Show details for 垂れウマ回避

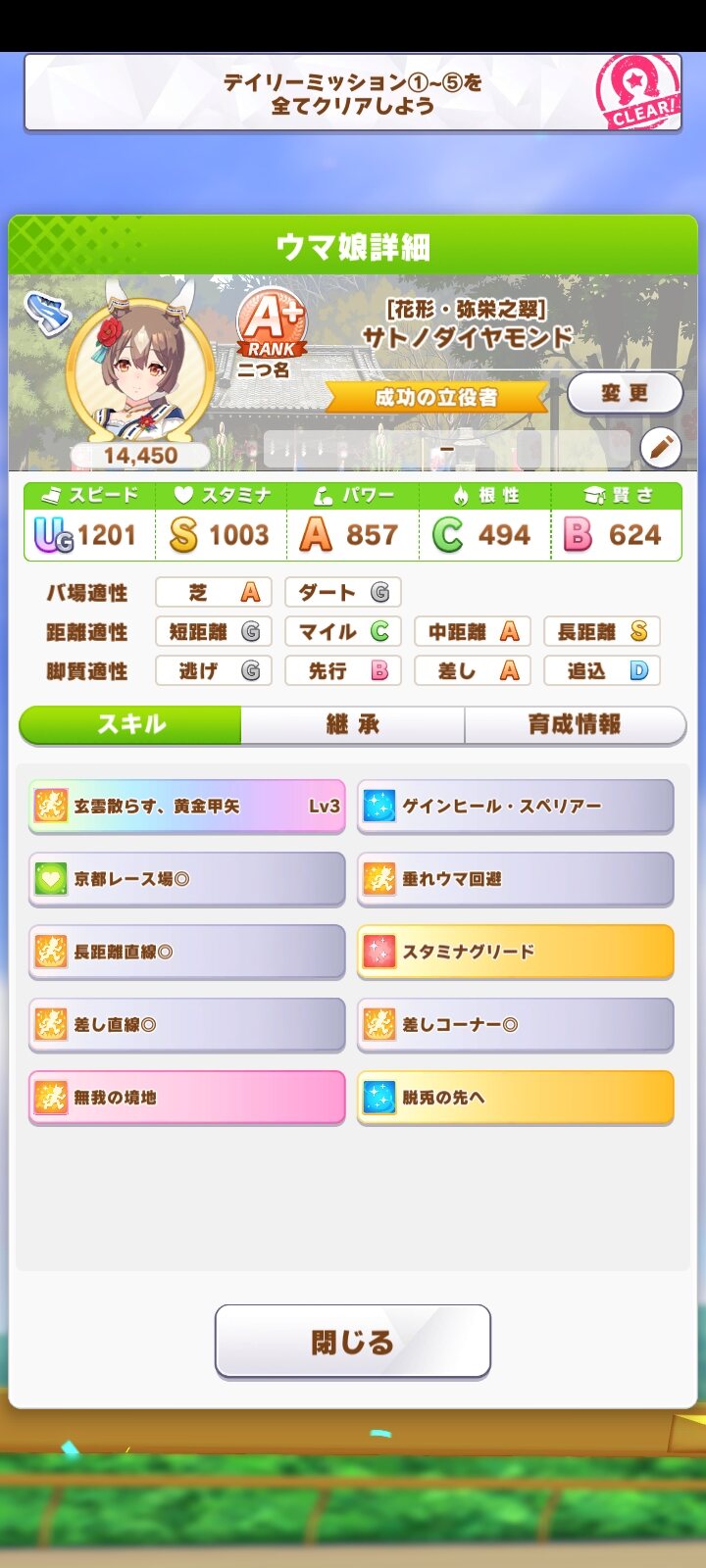click(516, 879)
